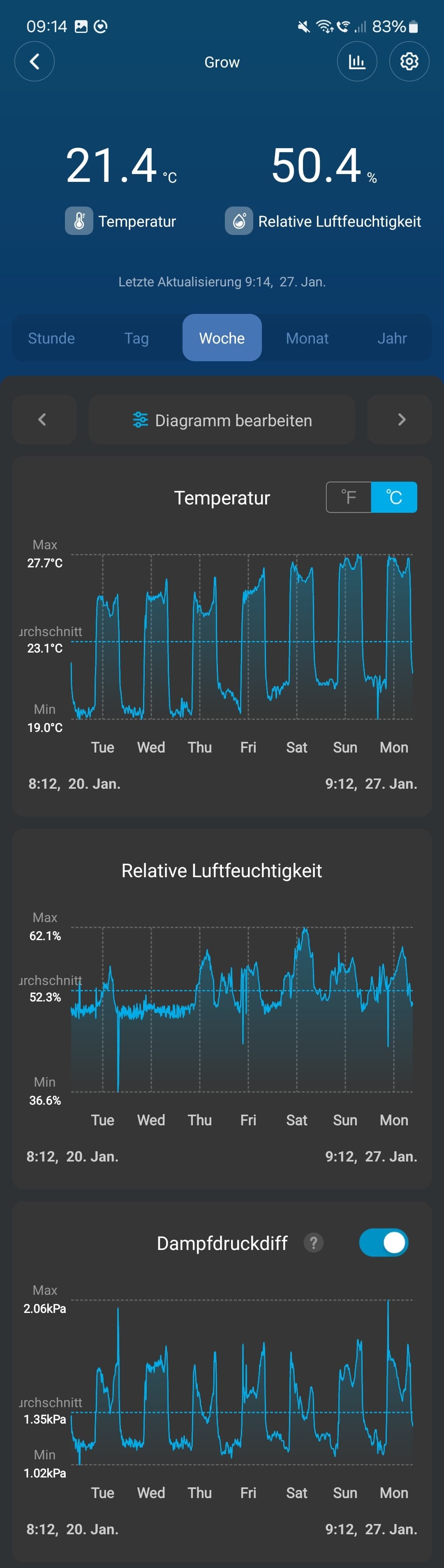444x1568 pixels.
Task: Select the Woche tab
Action: tap(222, 338)
